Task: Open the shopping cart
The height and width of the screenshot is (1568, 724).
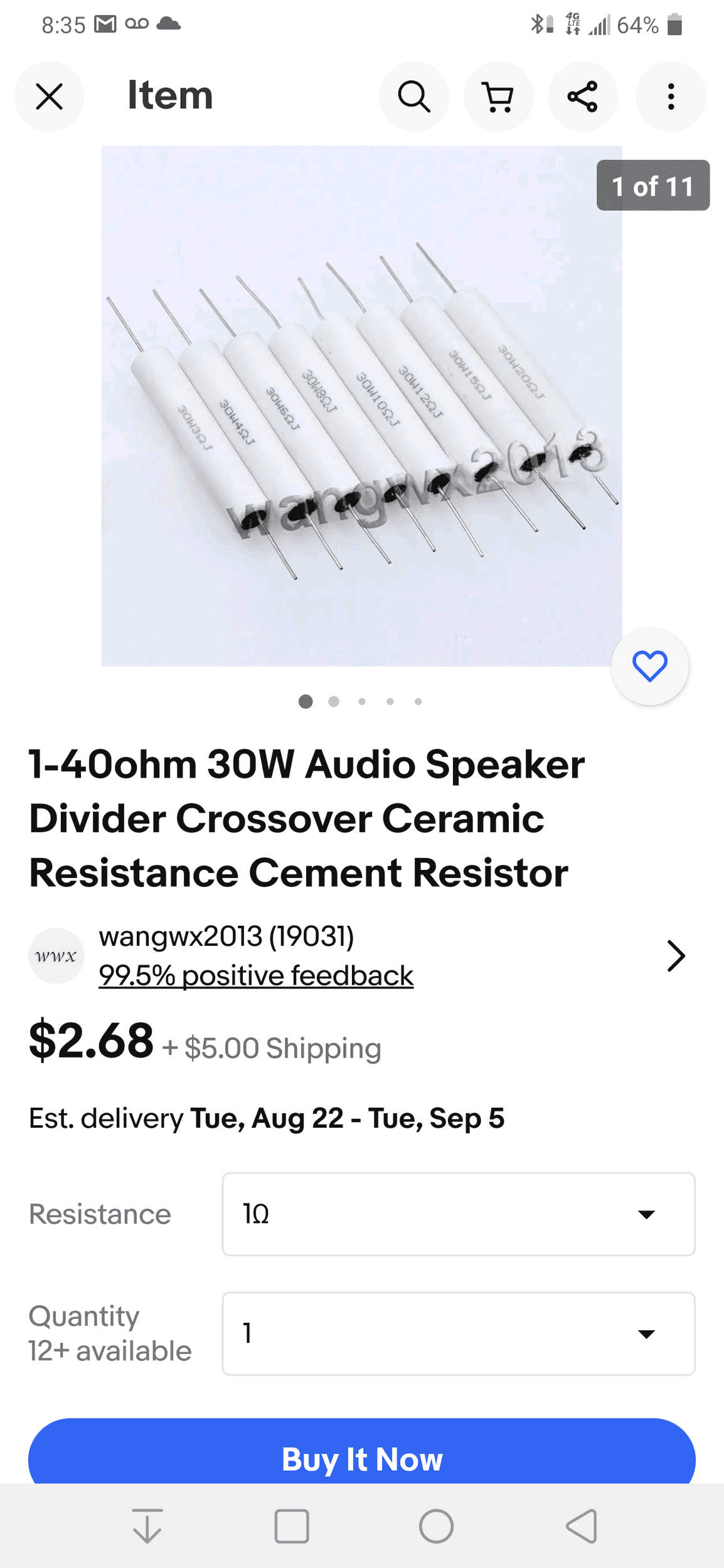Action: point(499,97)
